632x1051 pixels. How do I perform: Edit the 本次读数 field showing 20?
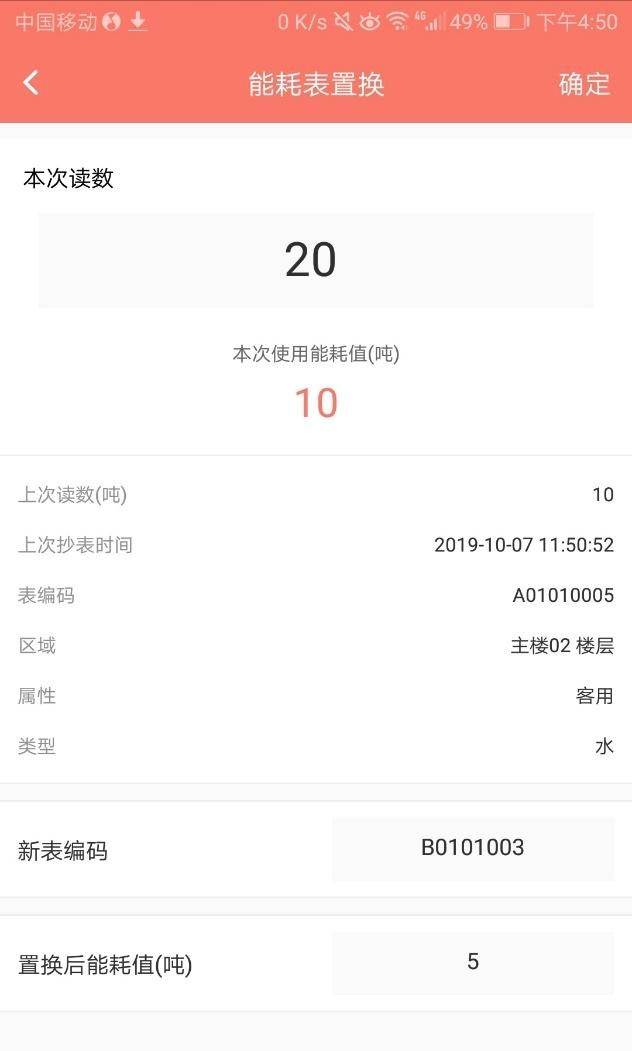click(x=316, y=260)
